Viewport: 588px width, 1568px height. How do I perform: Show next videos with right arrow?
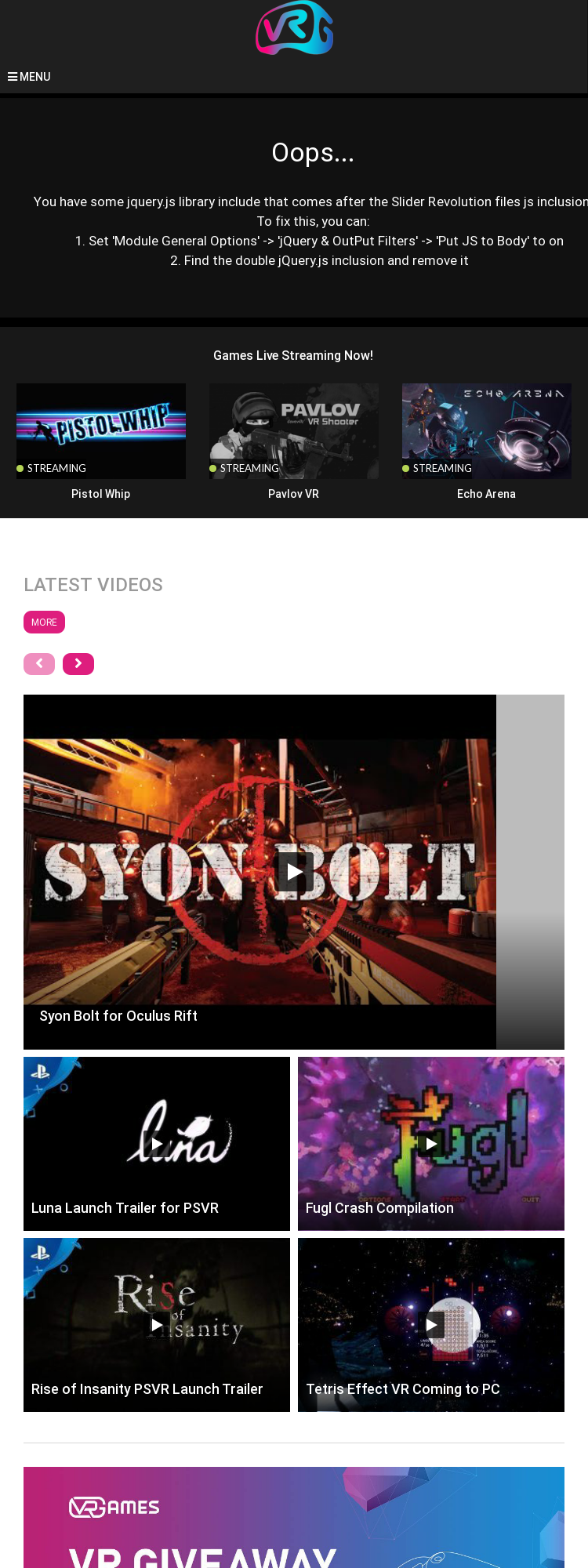78,664
